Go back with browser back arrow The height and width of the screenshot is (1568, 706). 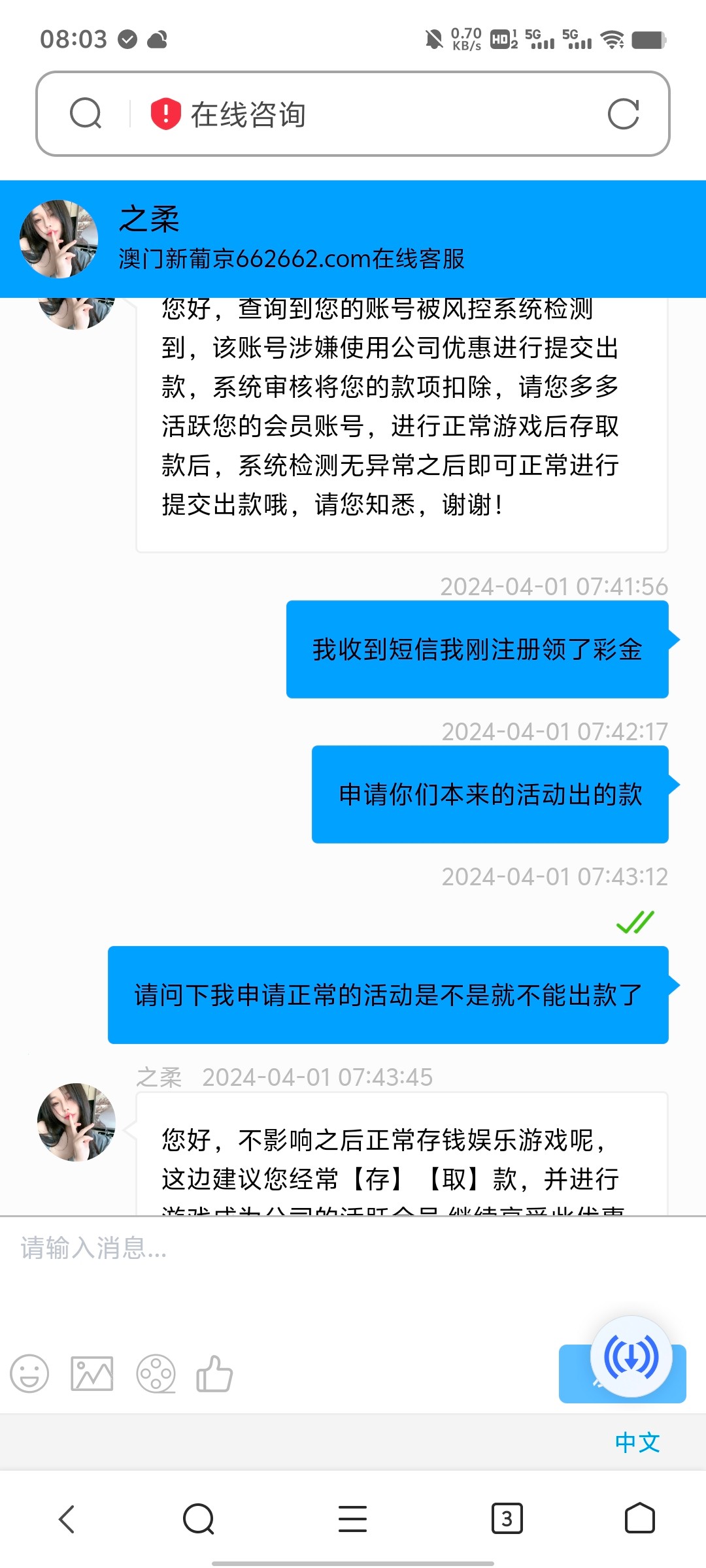67,1518
